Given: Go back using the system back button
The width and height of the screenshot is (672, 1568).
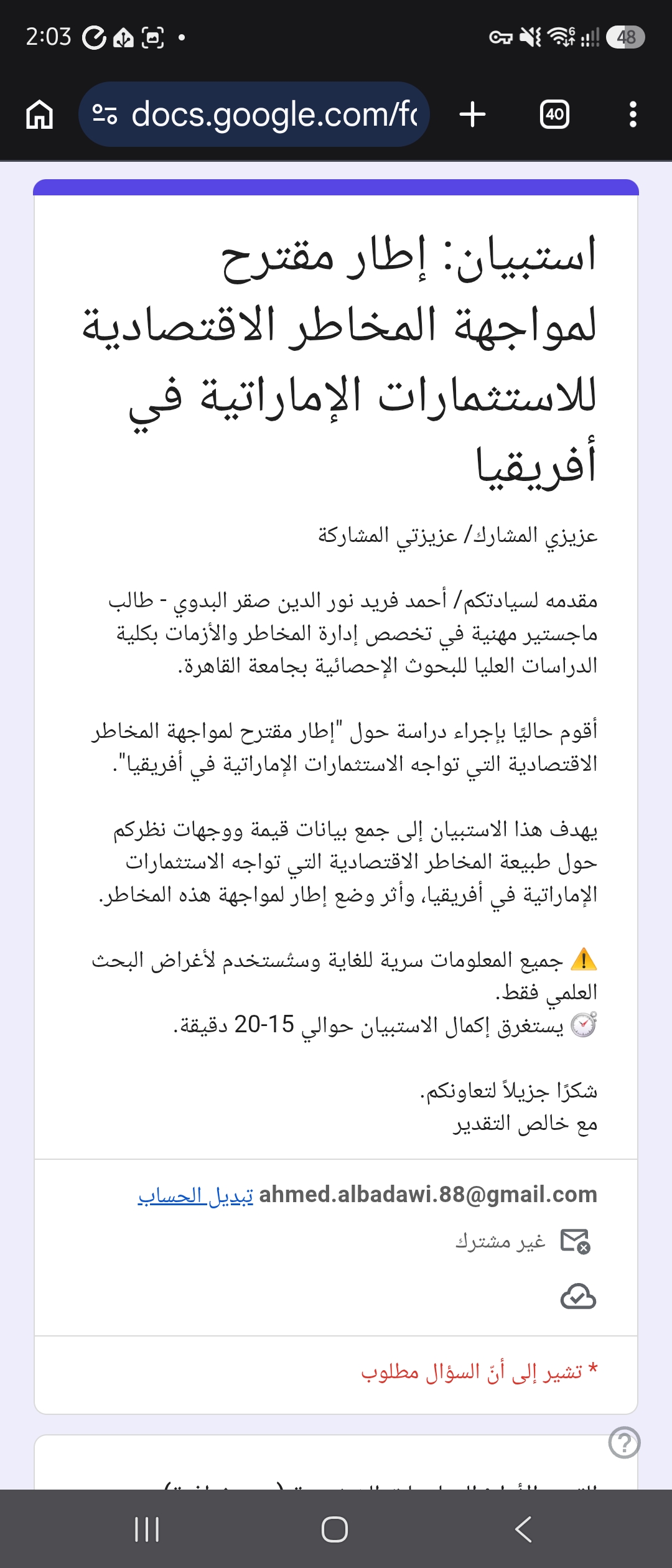Looking at the screenshot, I should click(x=524, y=1529).
